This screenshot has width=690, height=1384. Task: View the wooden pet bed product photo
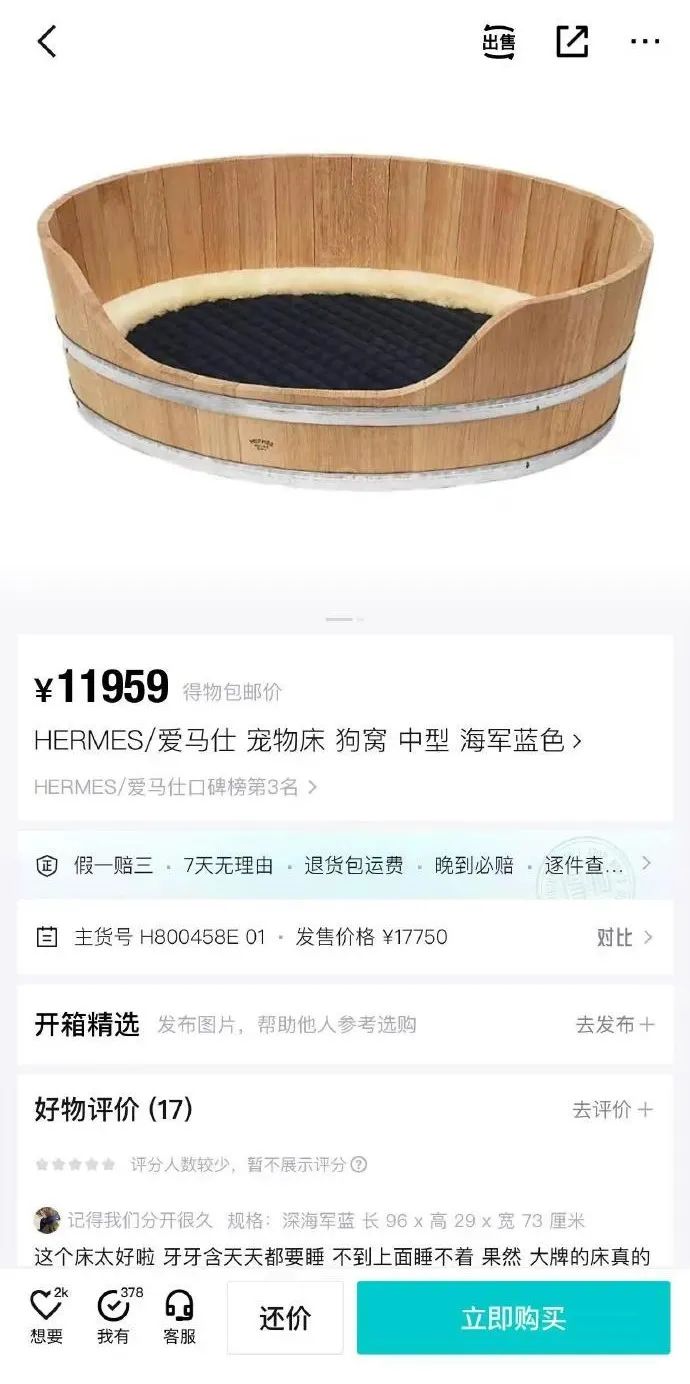coord(344,320)
